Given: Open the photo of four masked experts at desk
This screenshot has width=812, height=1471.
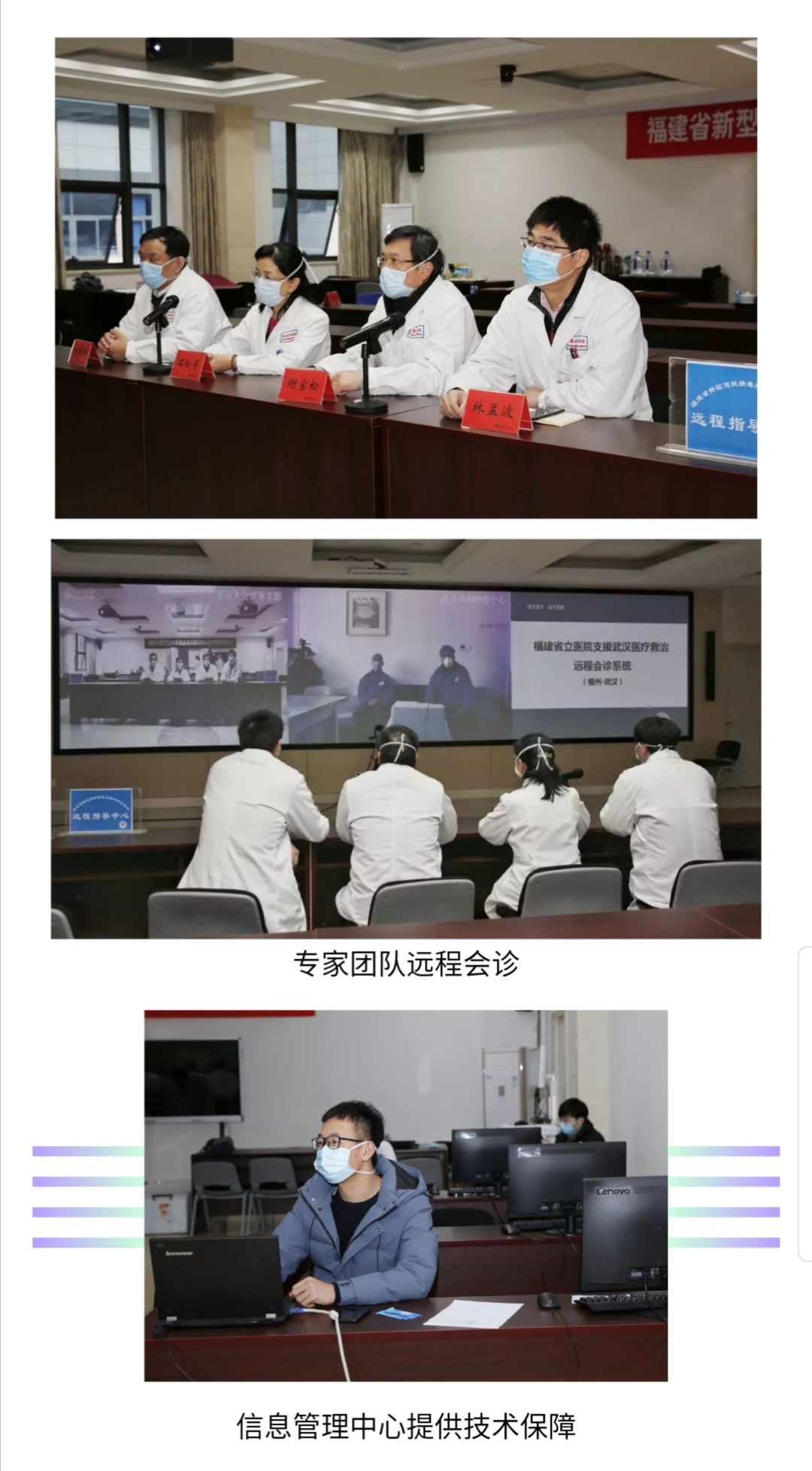Looking at the screenshot, I should [406, 278].
